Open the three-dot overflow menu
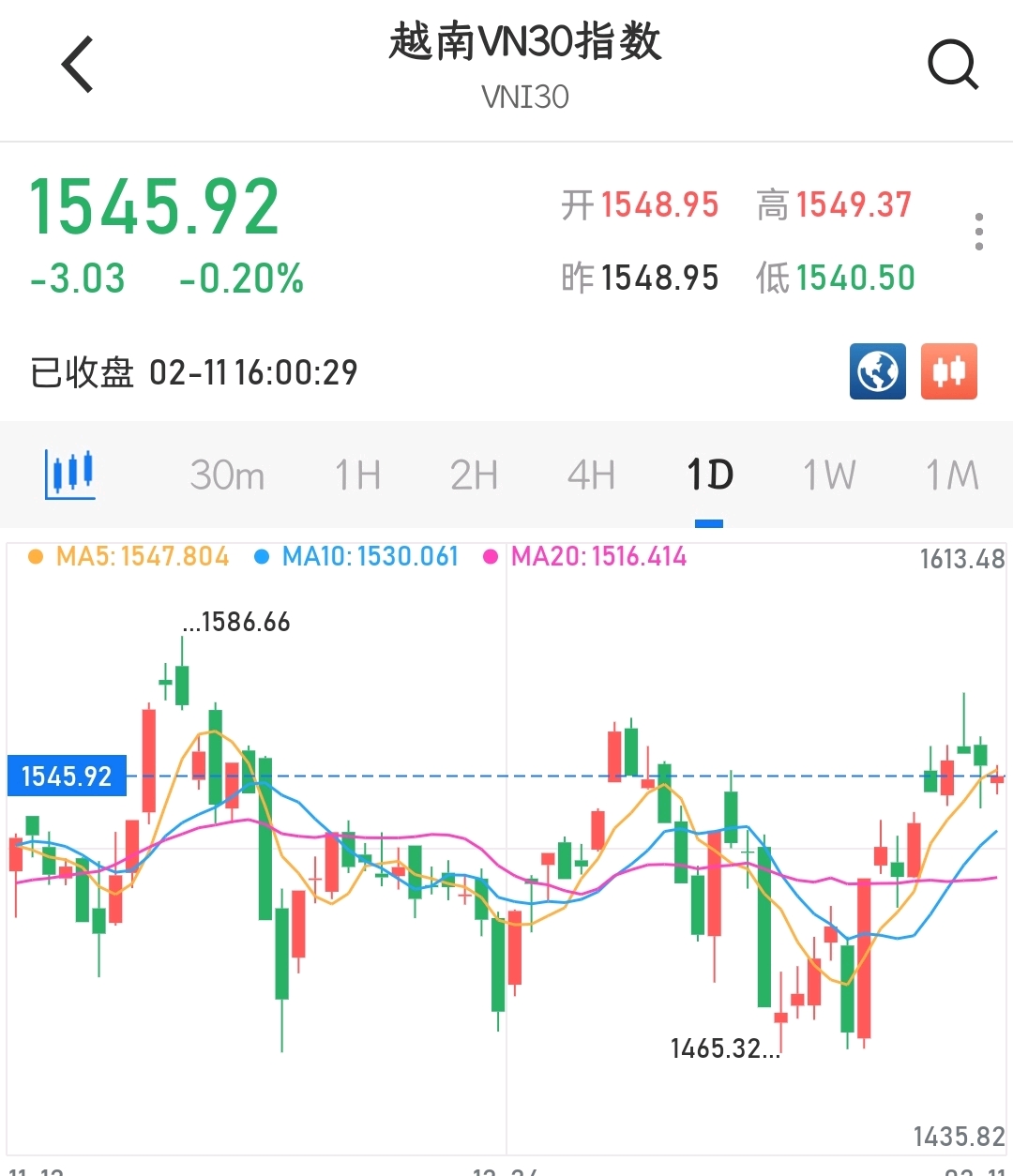The image size is (1013, 1176). pos(978,232)
